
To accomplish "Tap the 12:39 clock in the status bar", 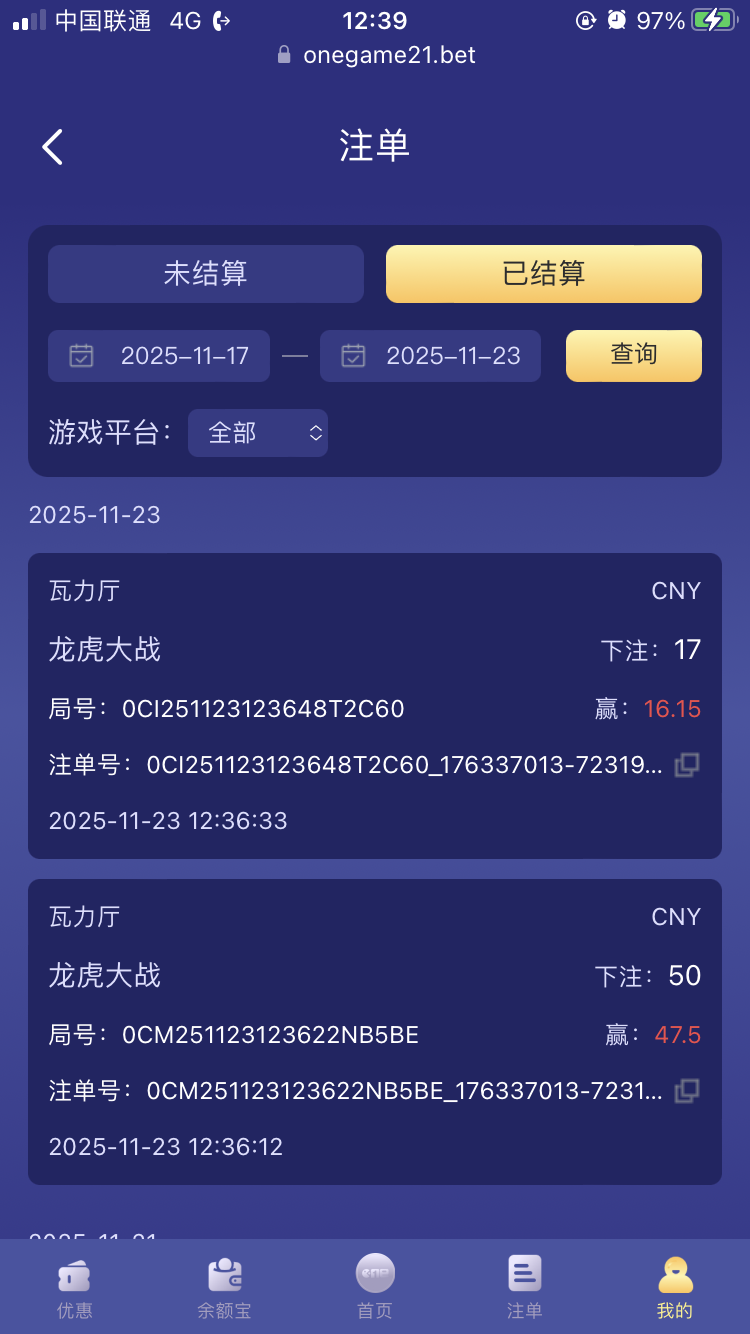I will point(375,20).
